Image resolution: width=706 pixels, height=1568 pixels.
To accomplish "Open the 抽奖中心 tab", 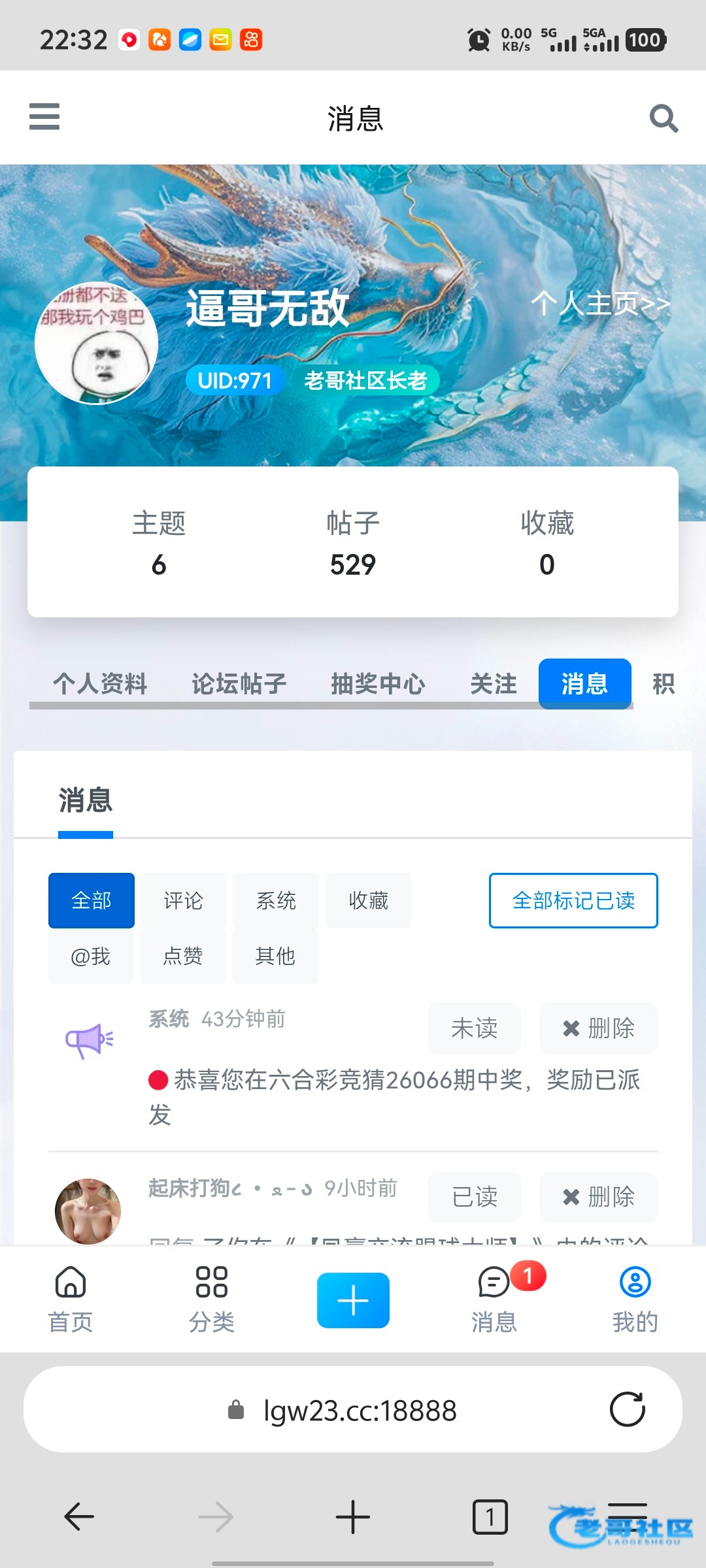I will (378, 684).
